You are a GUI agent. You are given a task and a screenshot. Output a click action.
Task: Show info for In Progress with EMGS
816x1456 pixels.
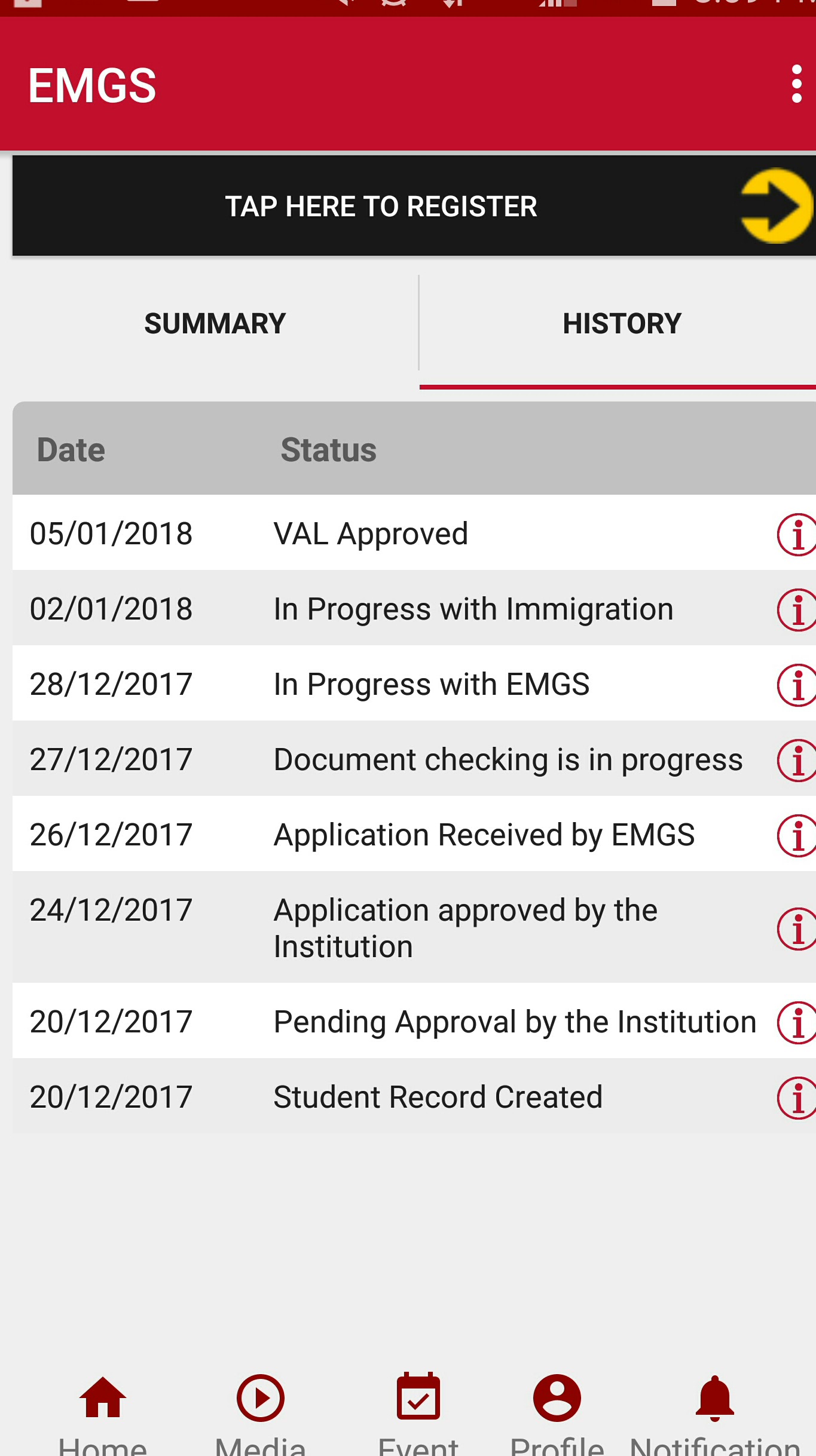click(x=796, y=685)
